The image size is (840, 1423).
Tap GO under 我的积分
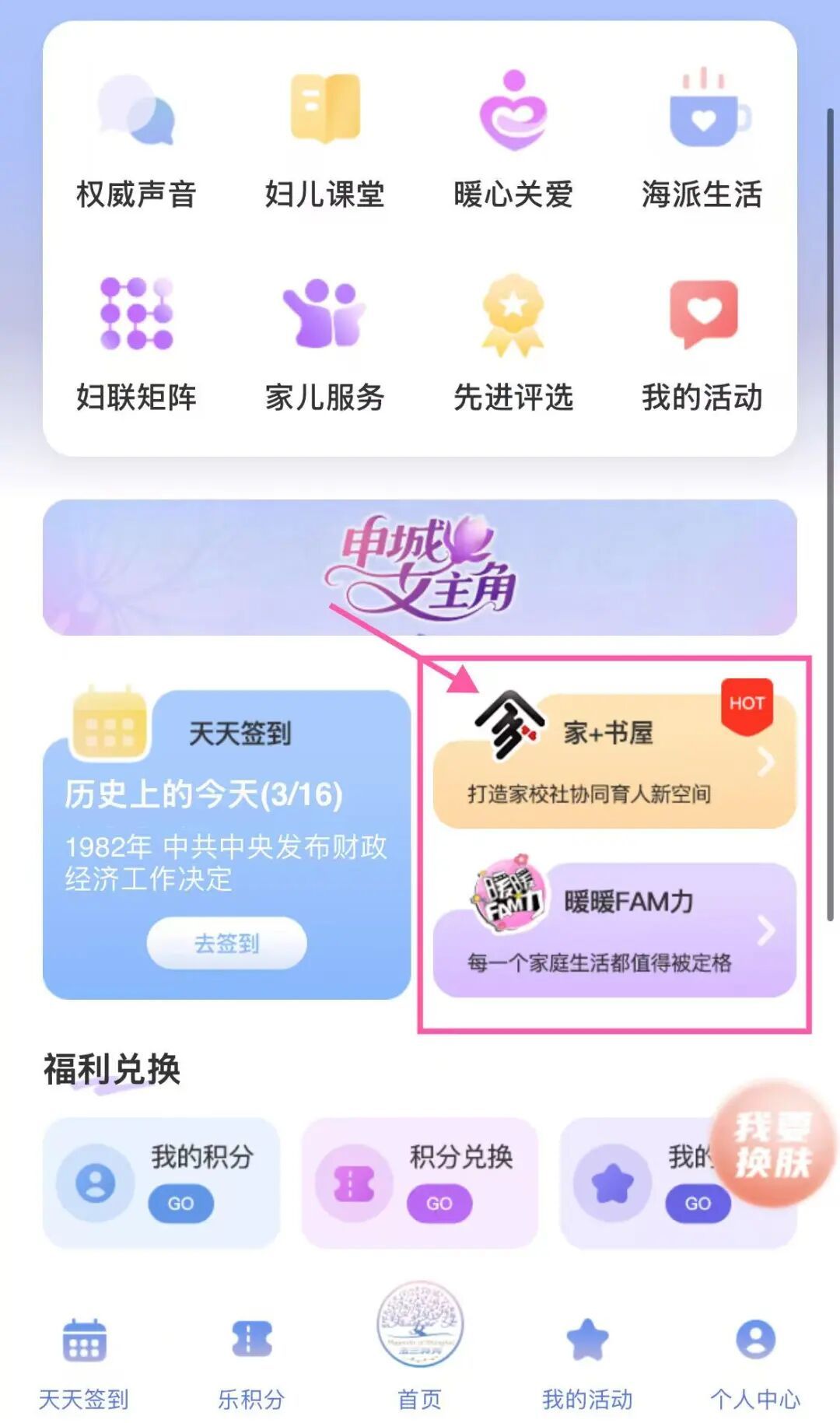[180, 1203]
